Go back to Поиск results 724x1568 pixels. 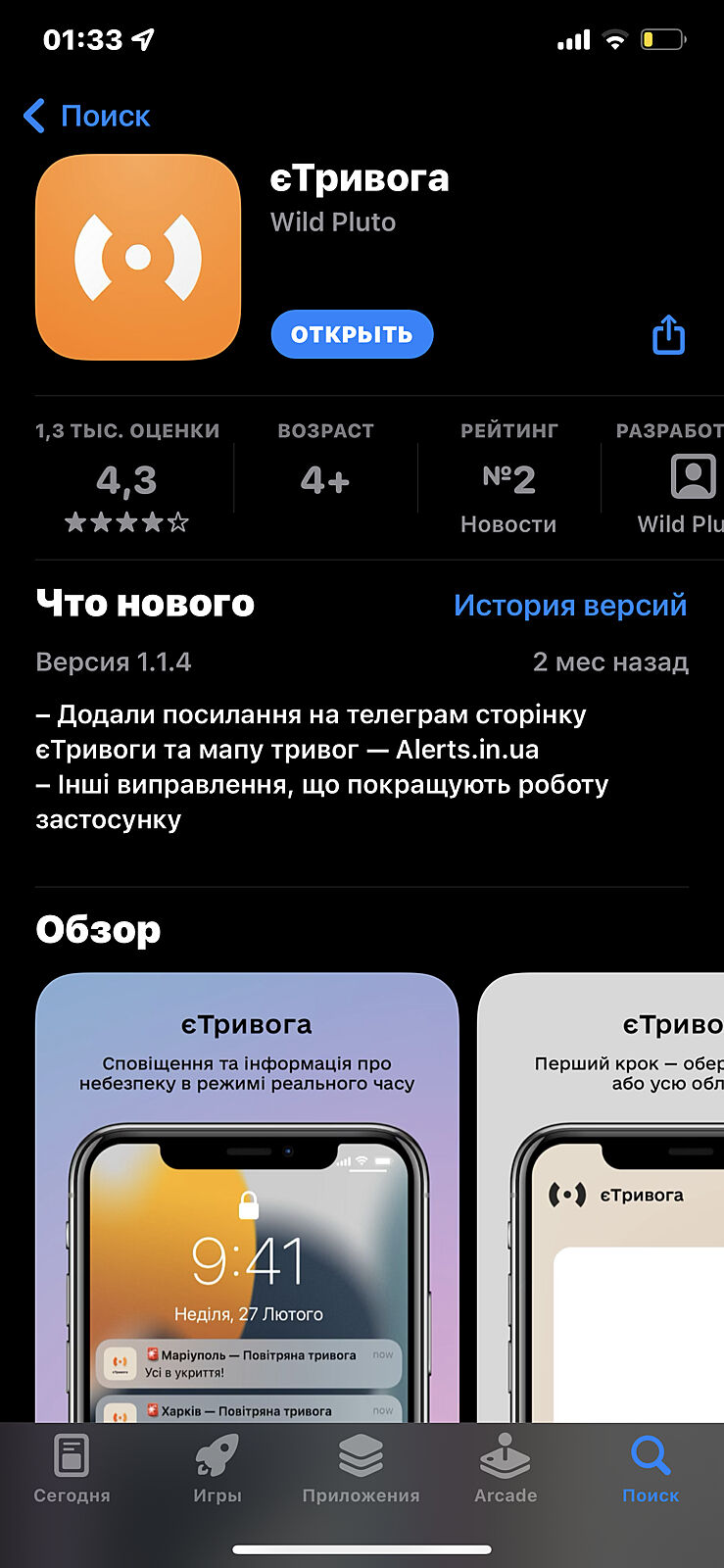pyautogui.click(x=86, y=116)
